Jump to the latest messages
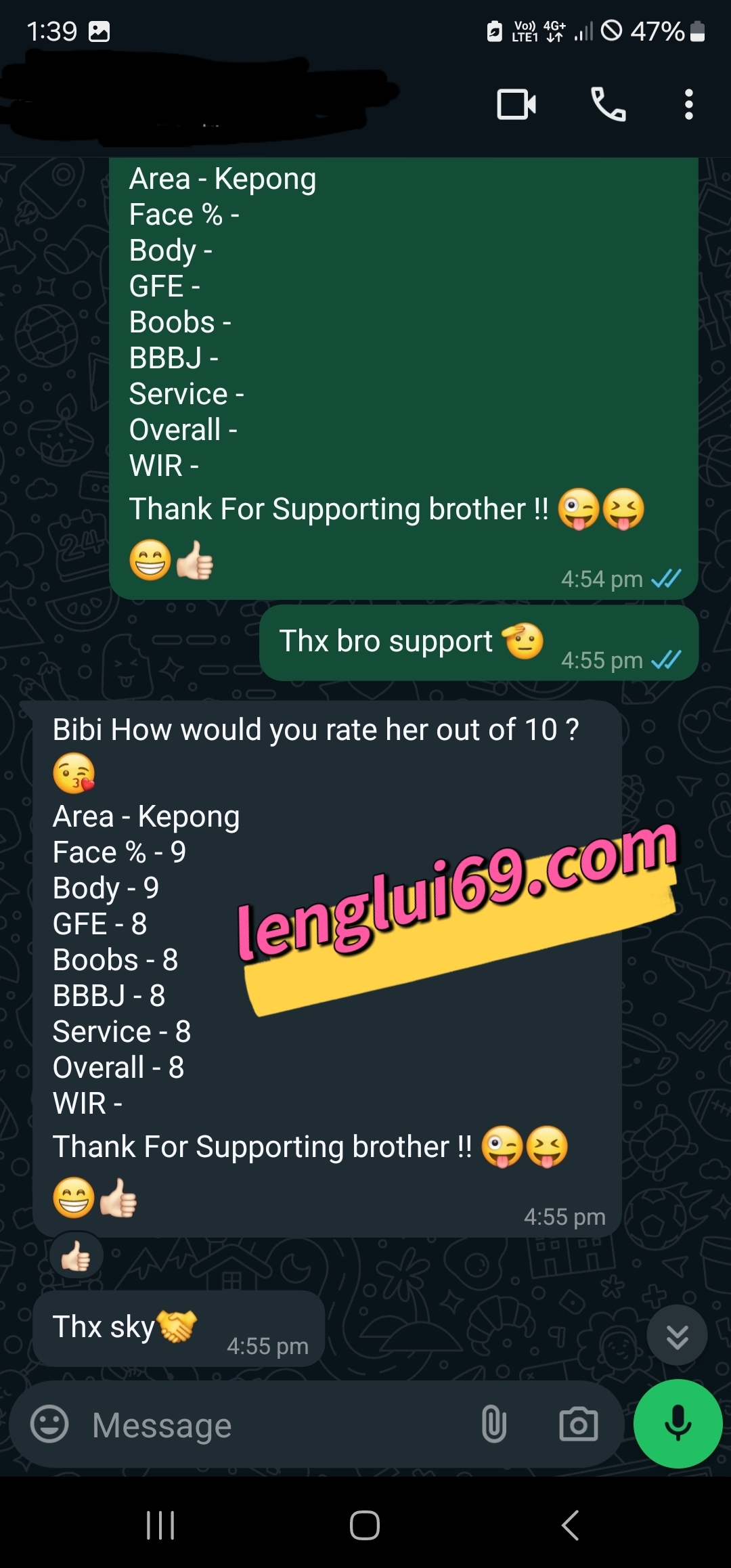Screen dimensions: 731x1568 click(x=677, y=1335)
